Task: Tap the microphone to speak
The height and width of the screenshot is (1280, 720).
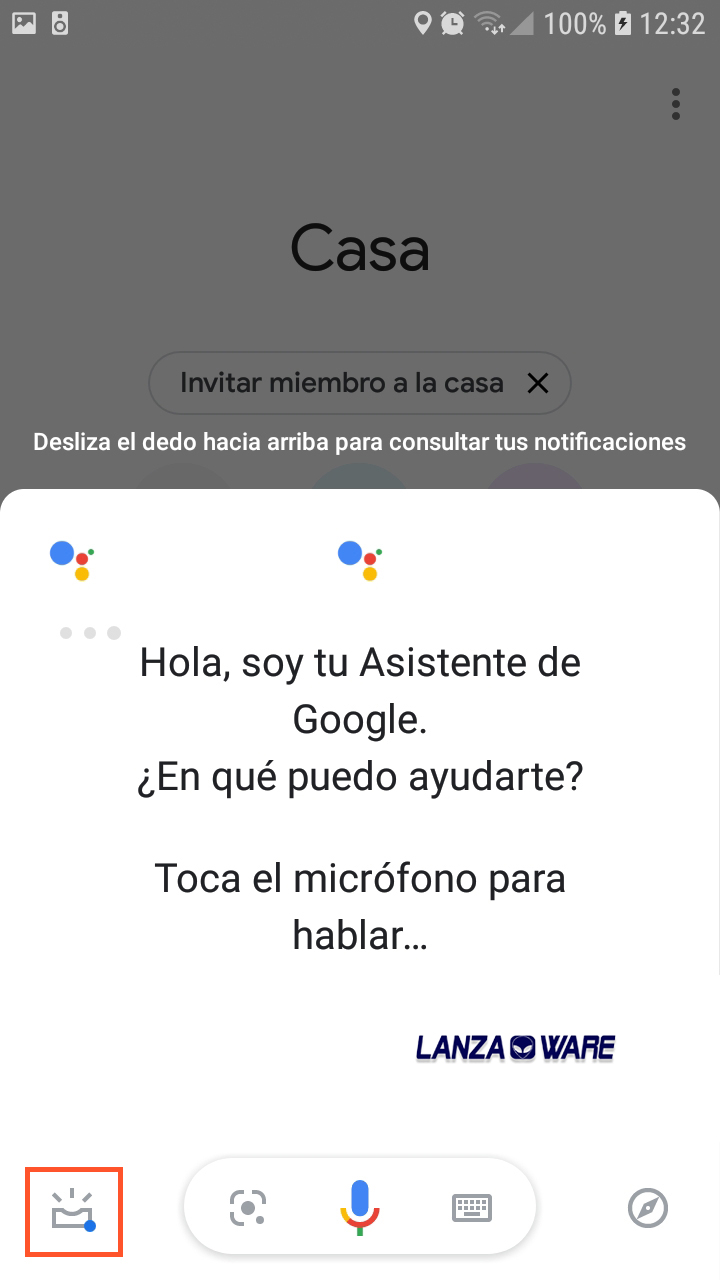Action: (360, 1207)
